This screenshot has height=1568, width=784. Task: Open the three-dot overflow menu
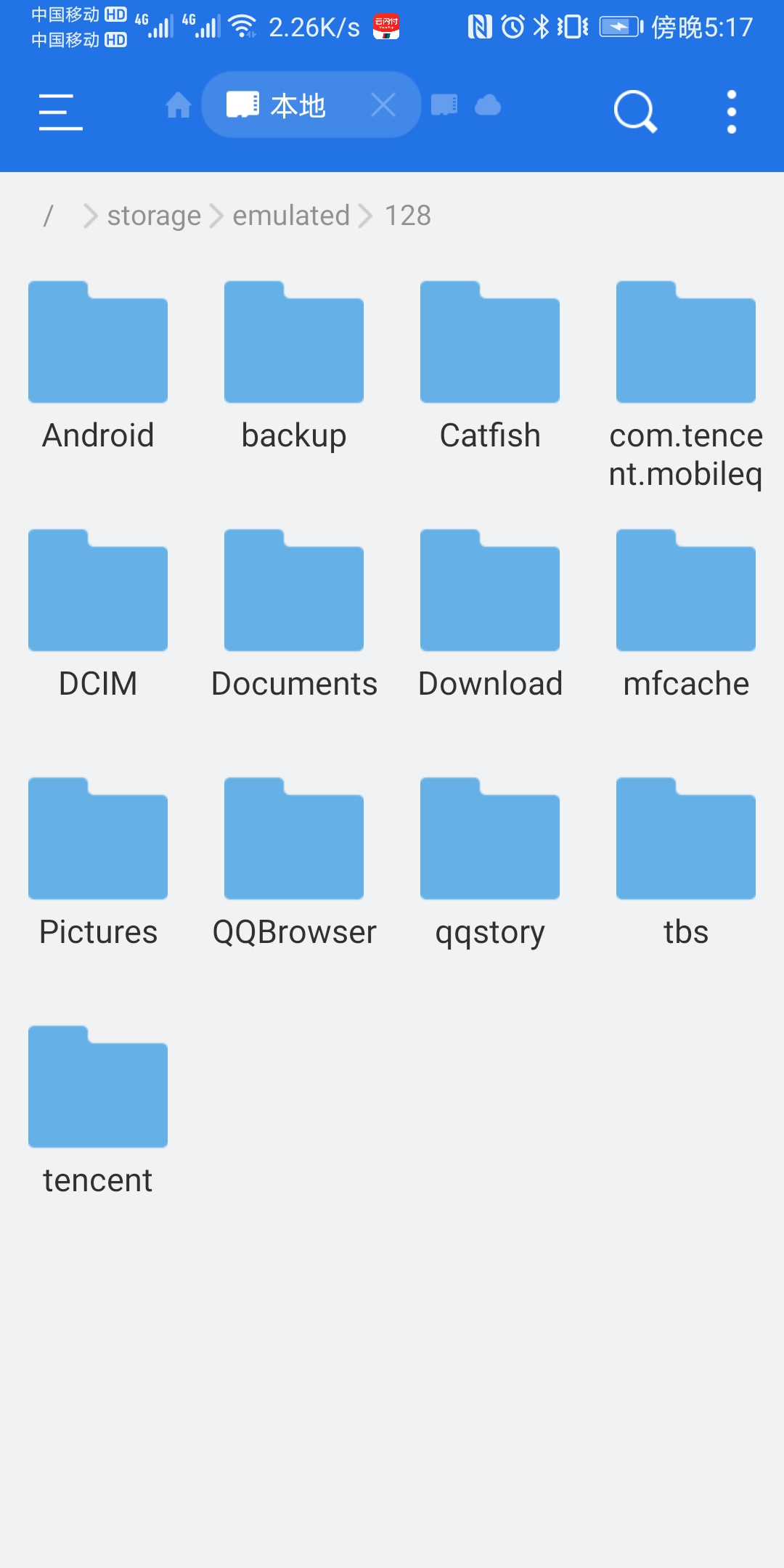click(732, 112)
